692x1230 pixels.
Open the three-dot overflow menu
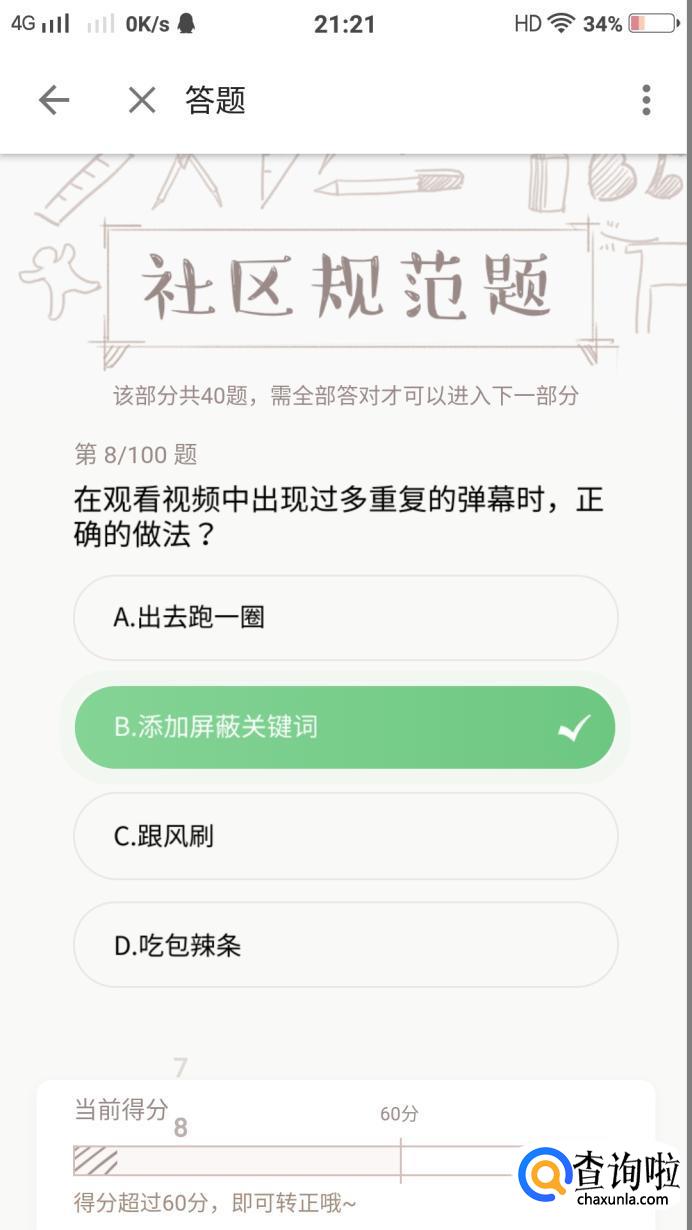coord(646,100)
